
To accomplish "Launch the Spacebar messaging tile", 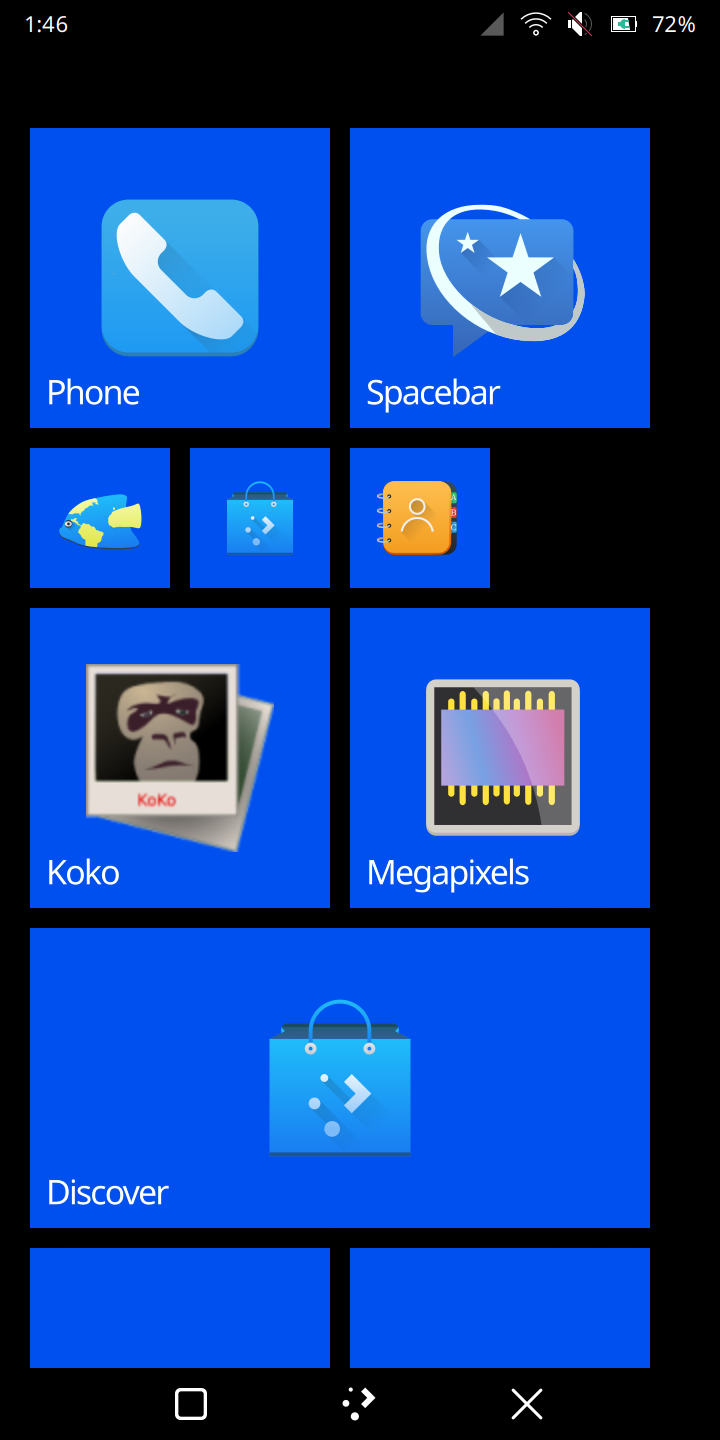I will (x=500, y=278).
